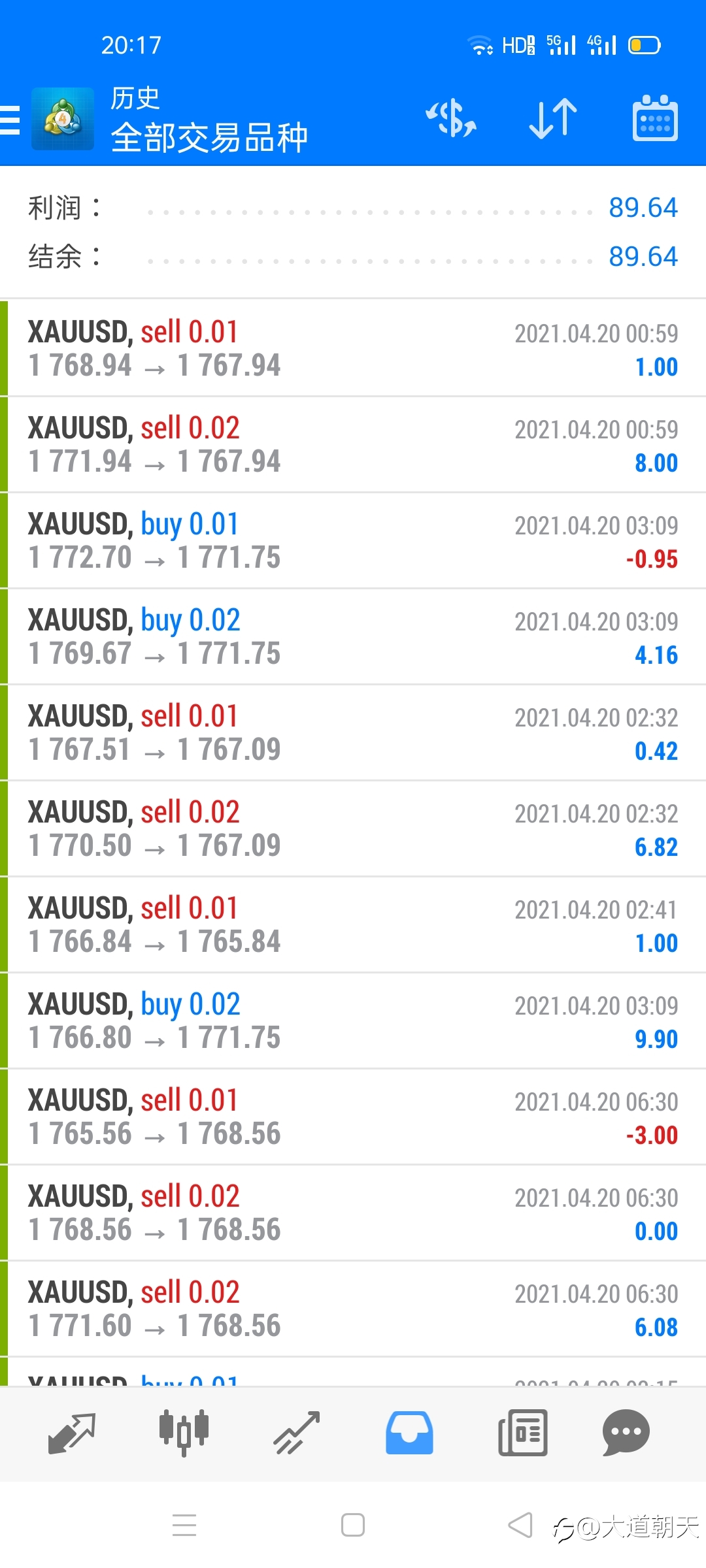Open the buy 0.01 trade at 1 772.70

coord(353,540)
